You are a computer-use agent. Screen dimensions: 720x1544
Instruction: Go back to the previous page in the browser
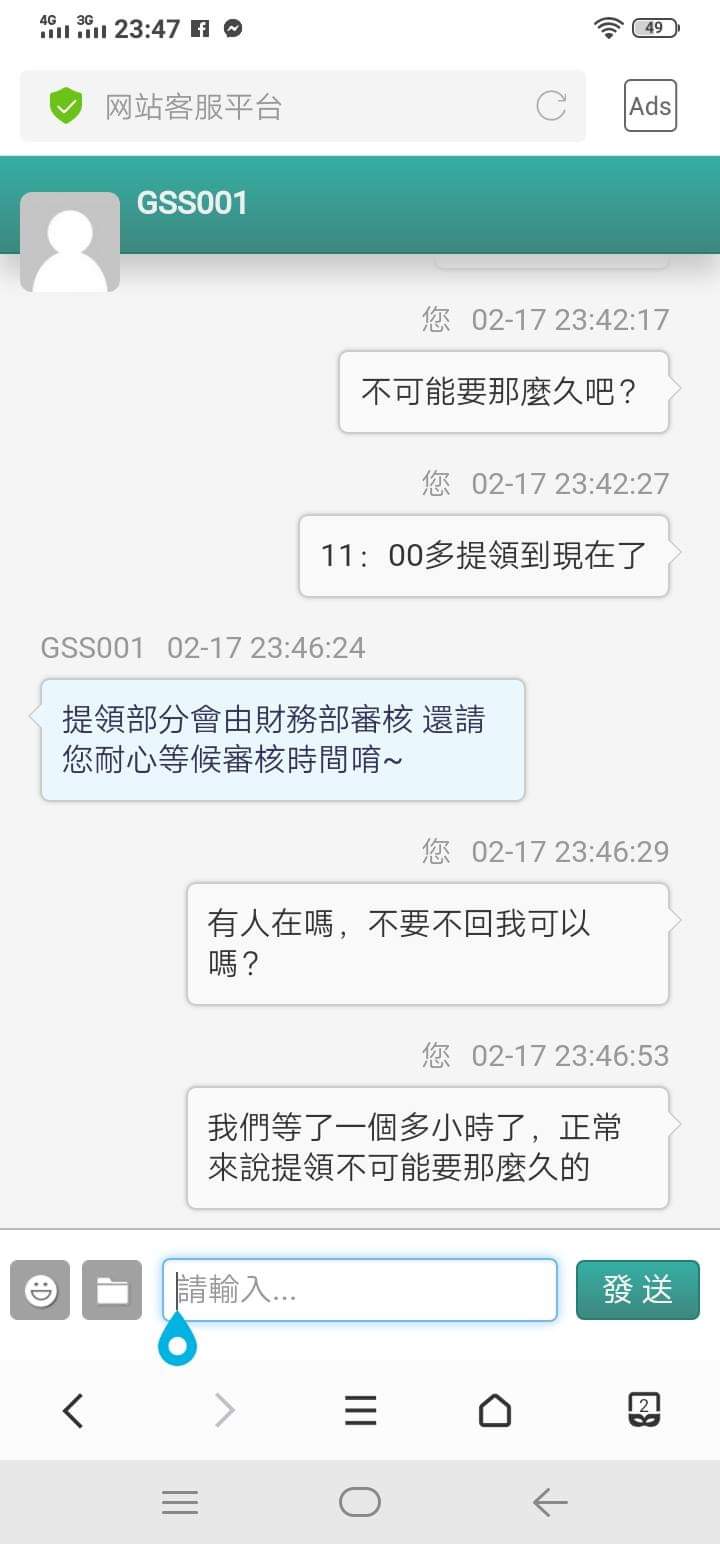click(73, 1411)
